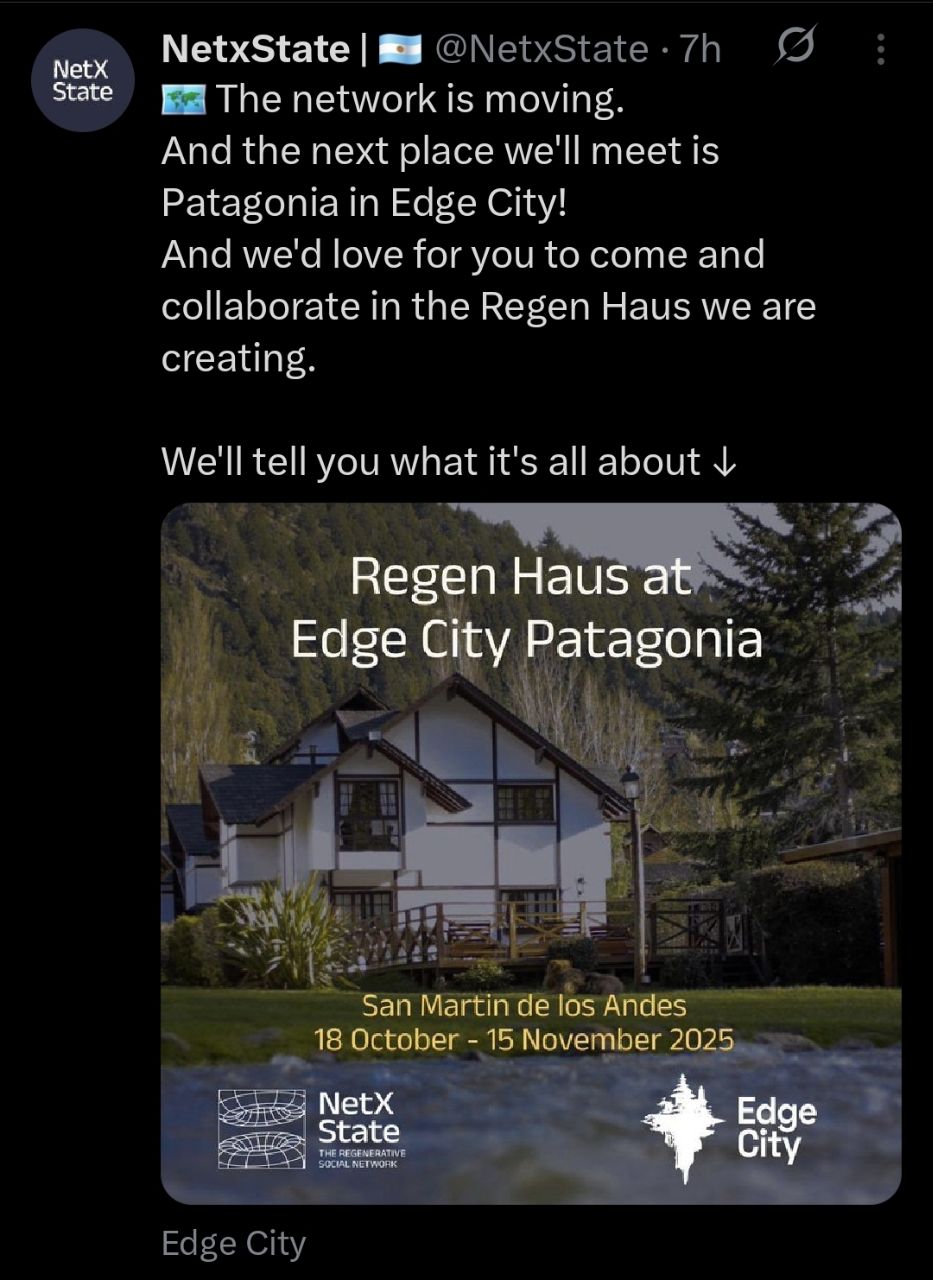
Task: Open the Regen Haus Edge City Patagonia image
Action: [x=531, y=852]
